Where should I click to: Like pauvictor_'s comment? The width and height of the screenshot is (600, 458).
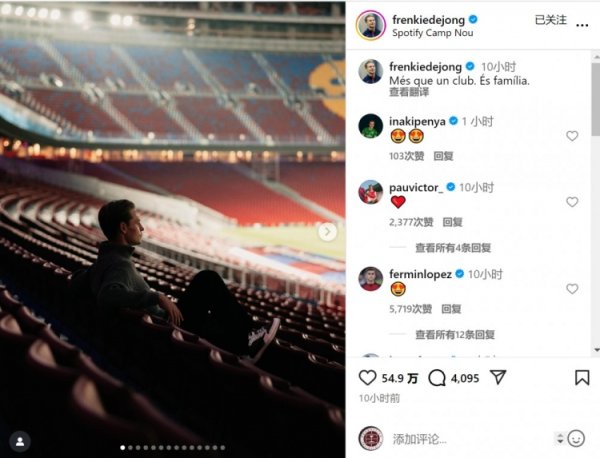[572, 202]
